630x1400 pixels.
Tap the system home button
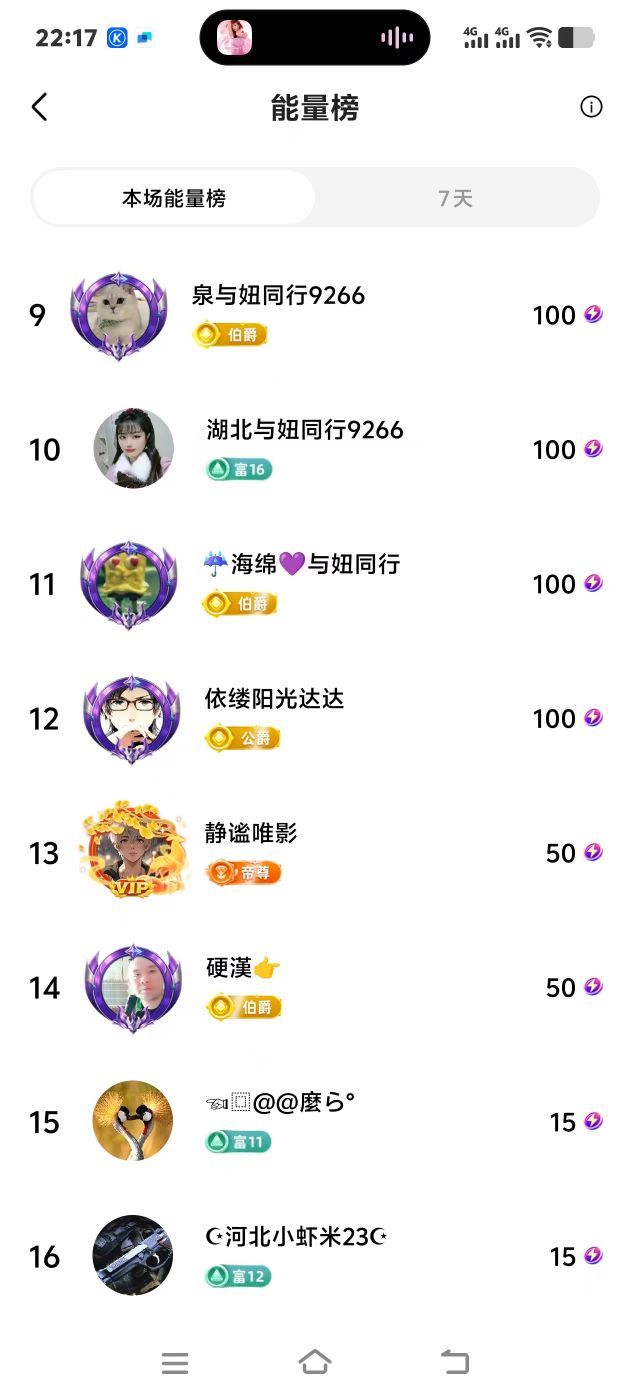[x=315, y=1361]
